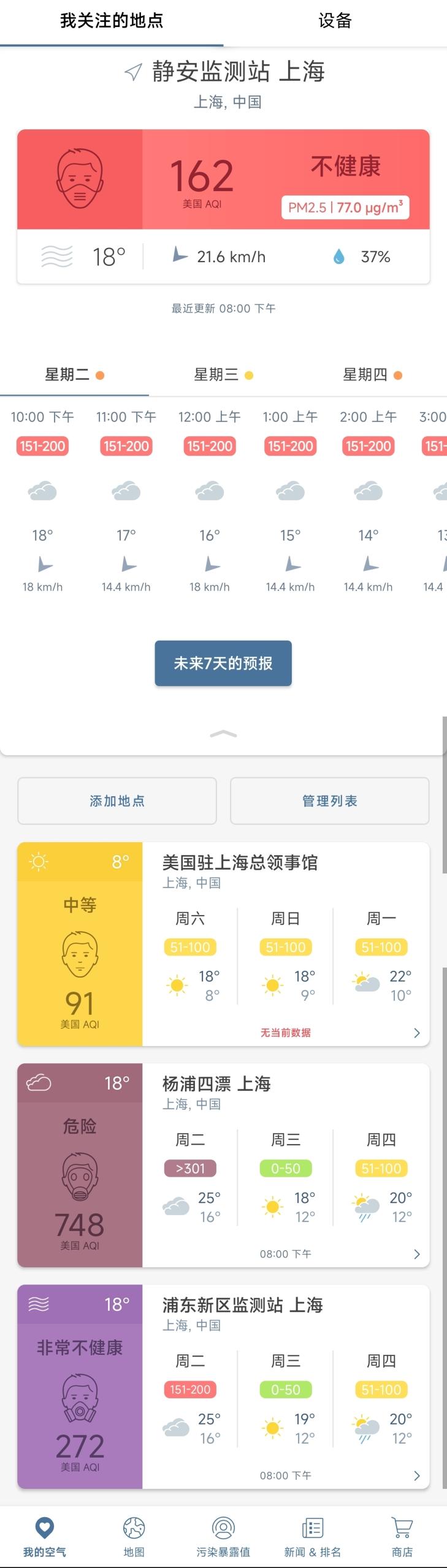Collapse the forecast panel with the up chevron
Image resolution: width=447 pixels, height=1568 pixels.
click(223, 733)
